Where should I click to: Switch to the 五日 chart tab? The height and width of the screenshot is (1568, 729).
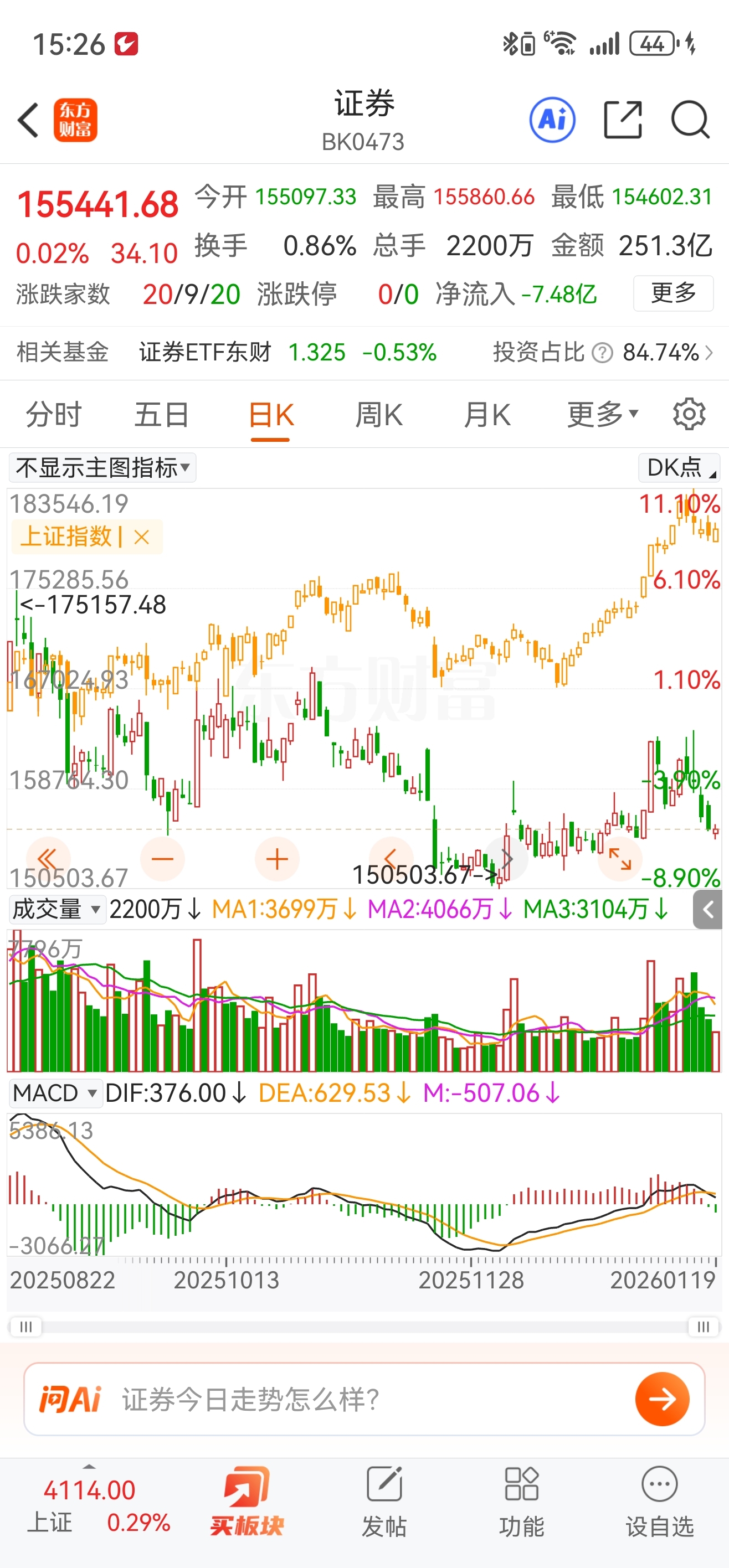[x=161, y=415]
